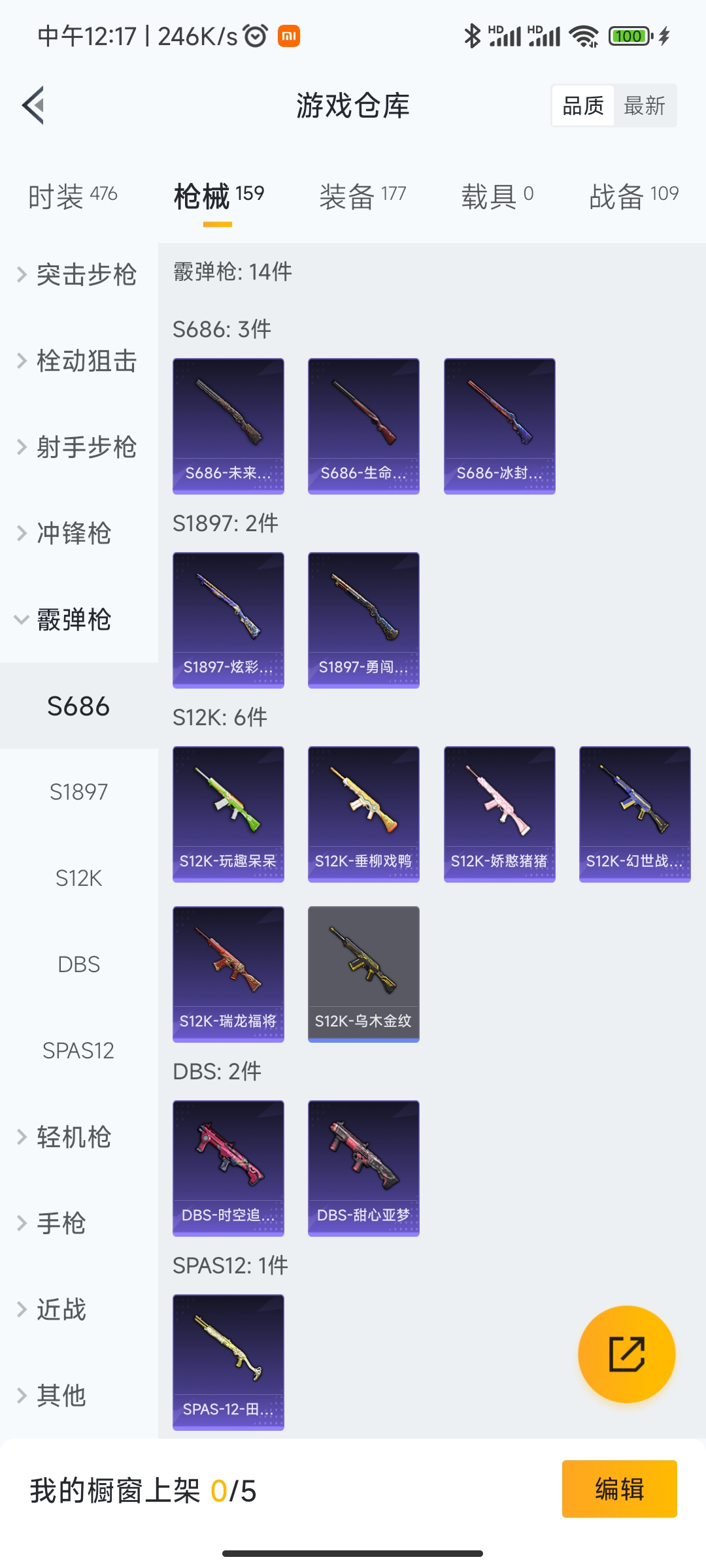Switch sorting to 最新
Screen dimensions: 706x1568
coord(645,106)
